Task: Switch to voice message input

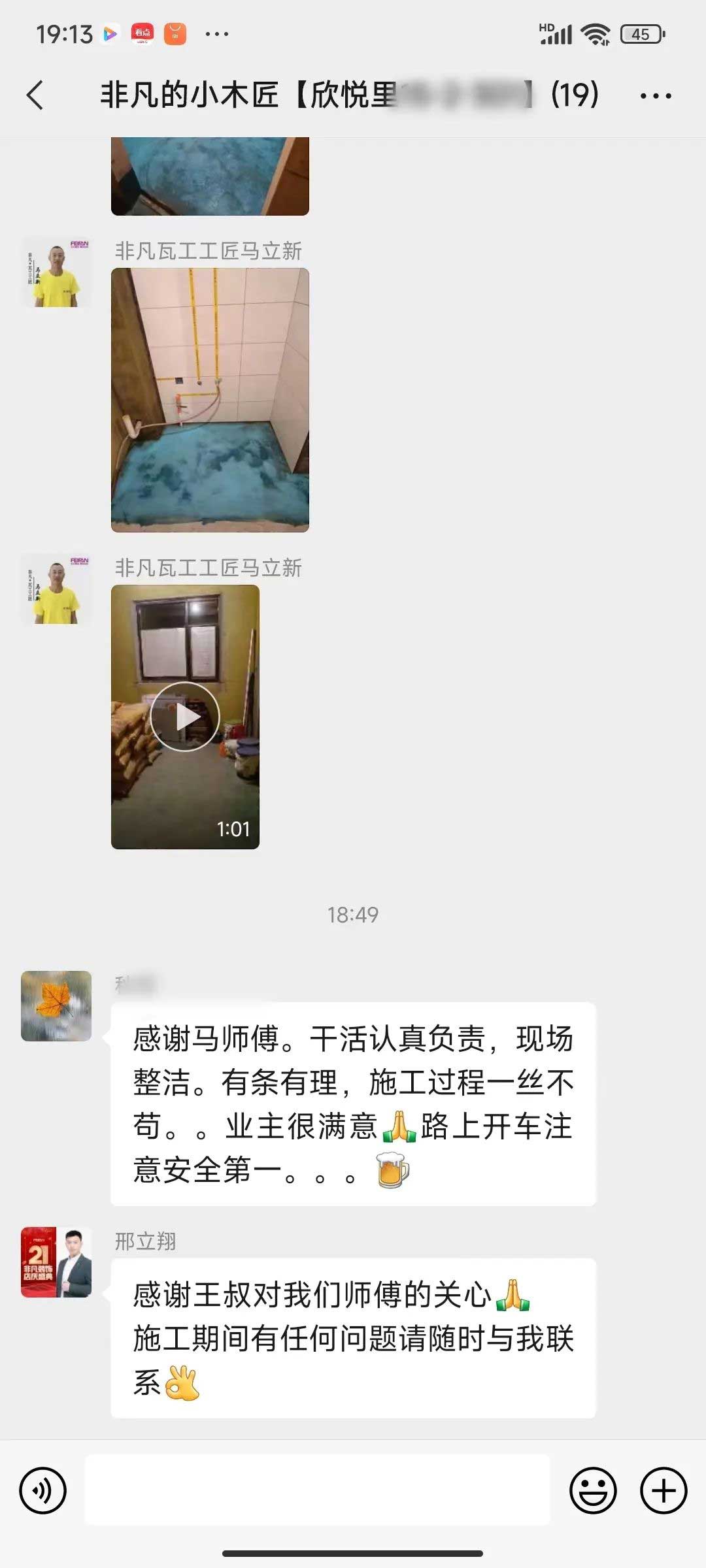Action: click(43, 1490)
